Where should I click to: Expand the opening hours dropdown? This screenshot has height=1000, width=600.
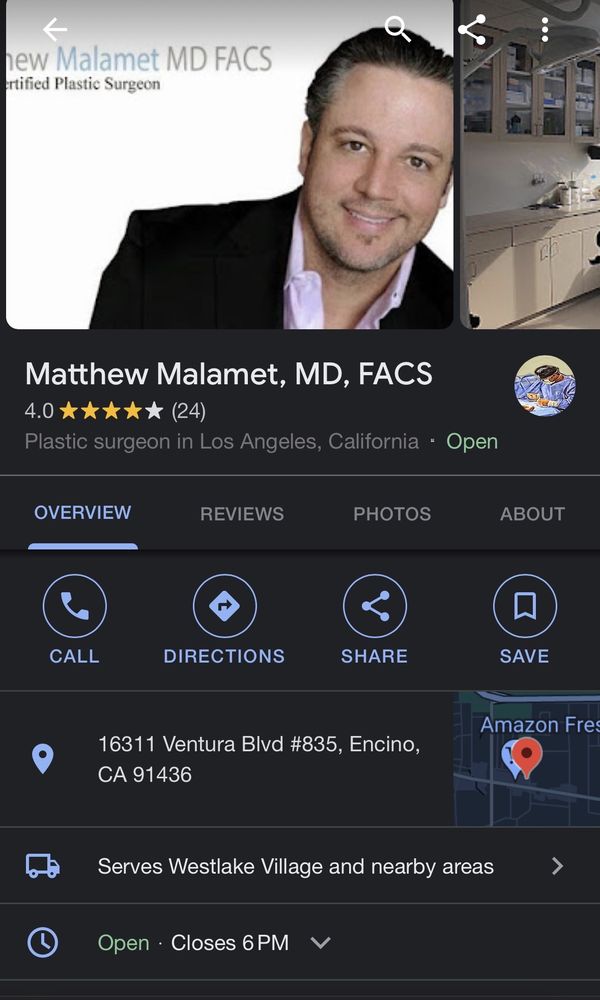320,943
